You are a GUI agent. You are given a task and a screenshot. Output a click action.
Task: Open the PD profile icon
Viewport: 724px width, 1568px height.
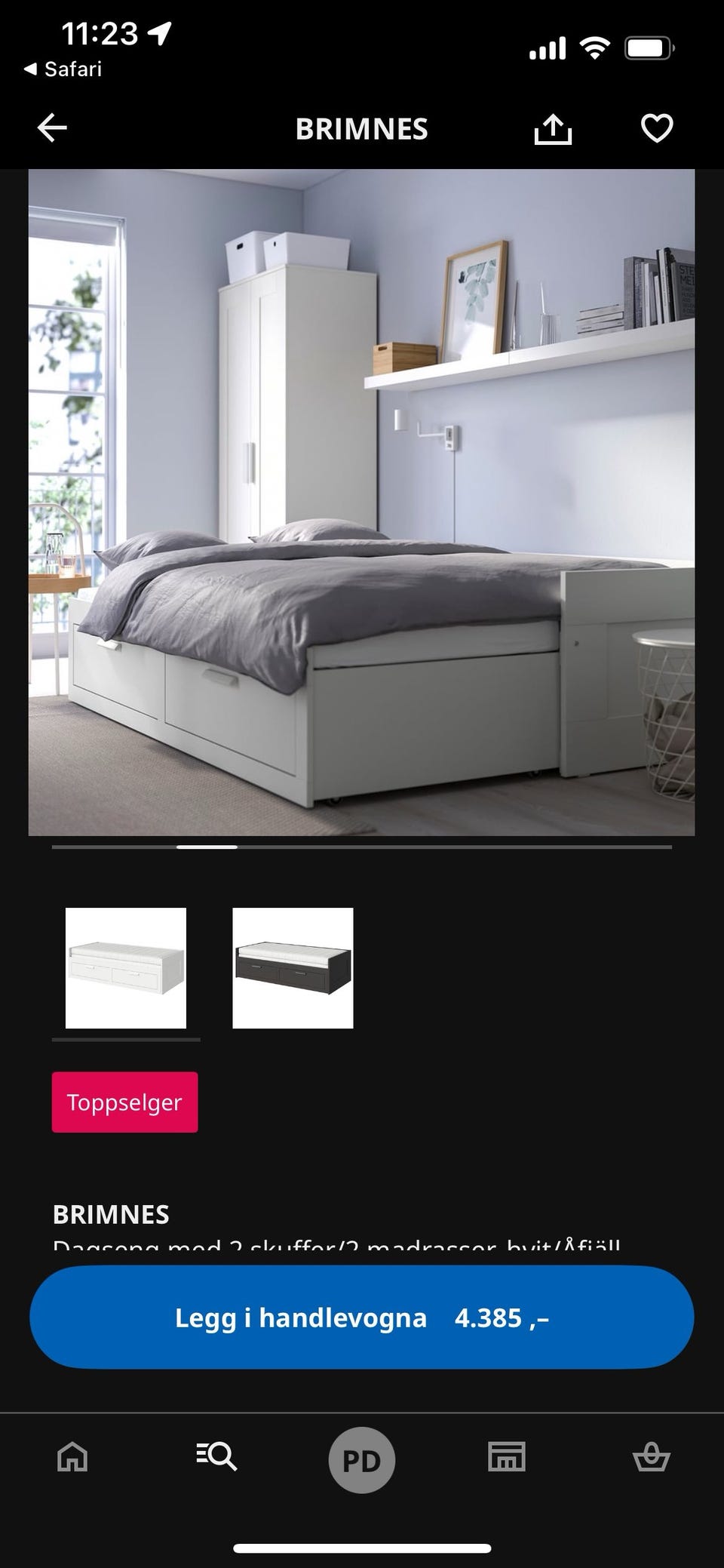click(362, 1459)
